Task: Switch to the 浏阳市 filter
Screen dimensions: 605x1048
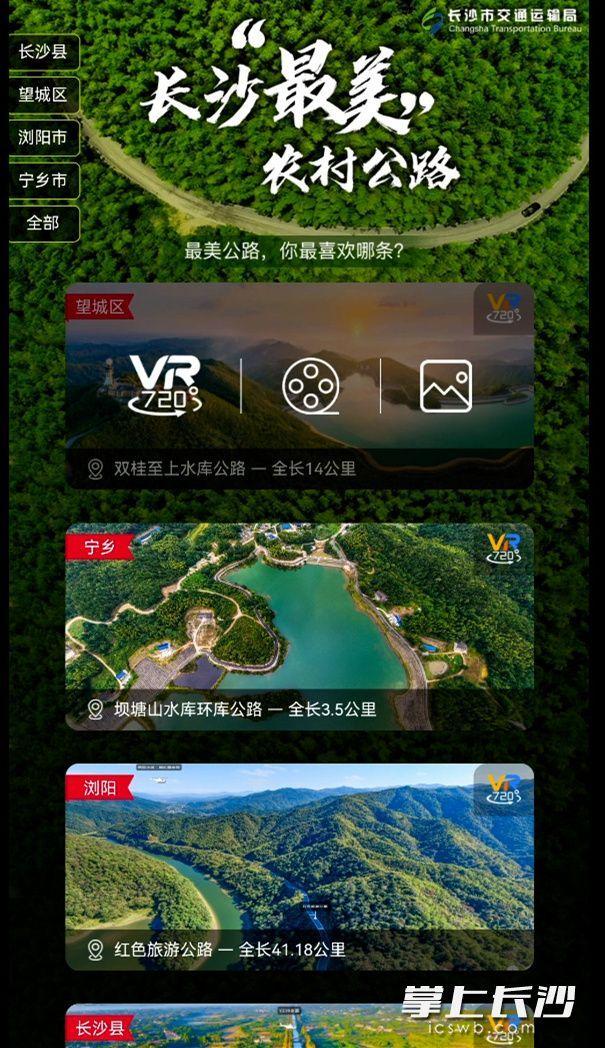Action: (x=43, y=138)
